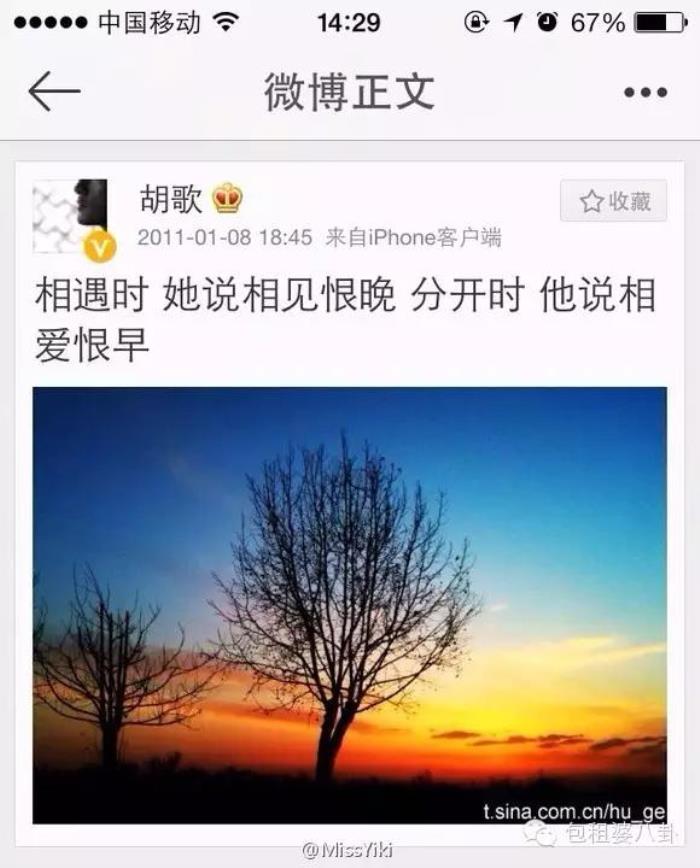Tap the 收藏 button to save post
The height and width of the screenshot is (868, 700).
click(x=613, y=202)
